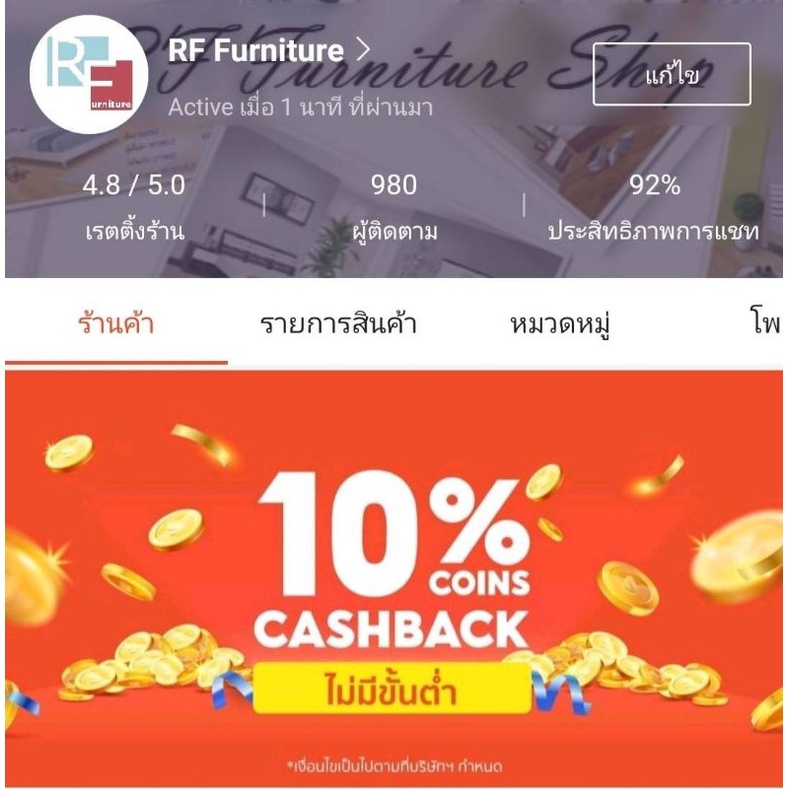Viewport: 789px width, 789px height.
Task: Tap the แก้ไข edit button
Action: click(672, 74)
